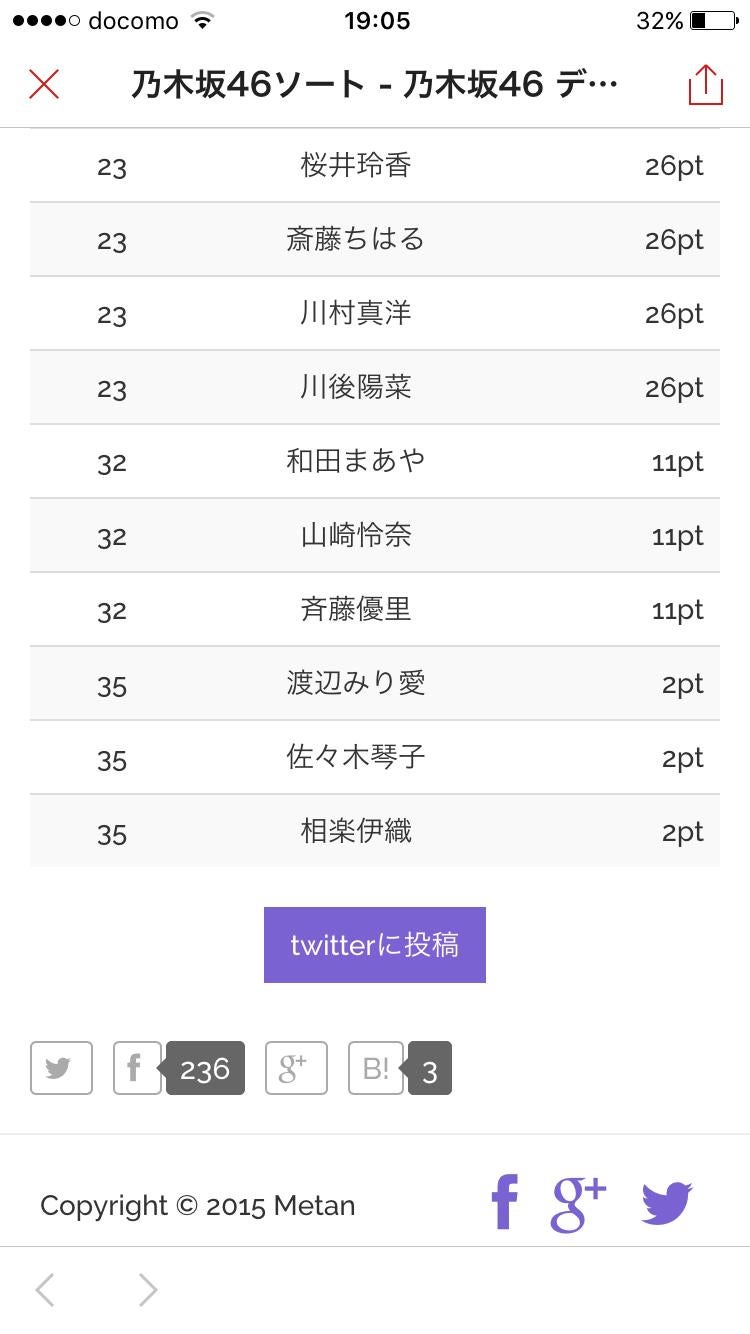Bookmark with the Hatena B! button
Viewport: 750px width, 1334px height.
(x=376, y=1068)
